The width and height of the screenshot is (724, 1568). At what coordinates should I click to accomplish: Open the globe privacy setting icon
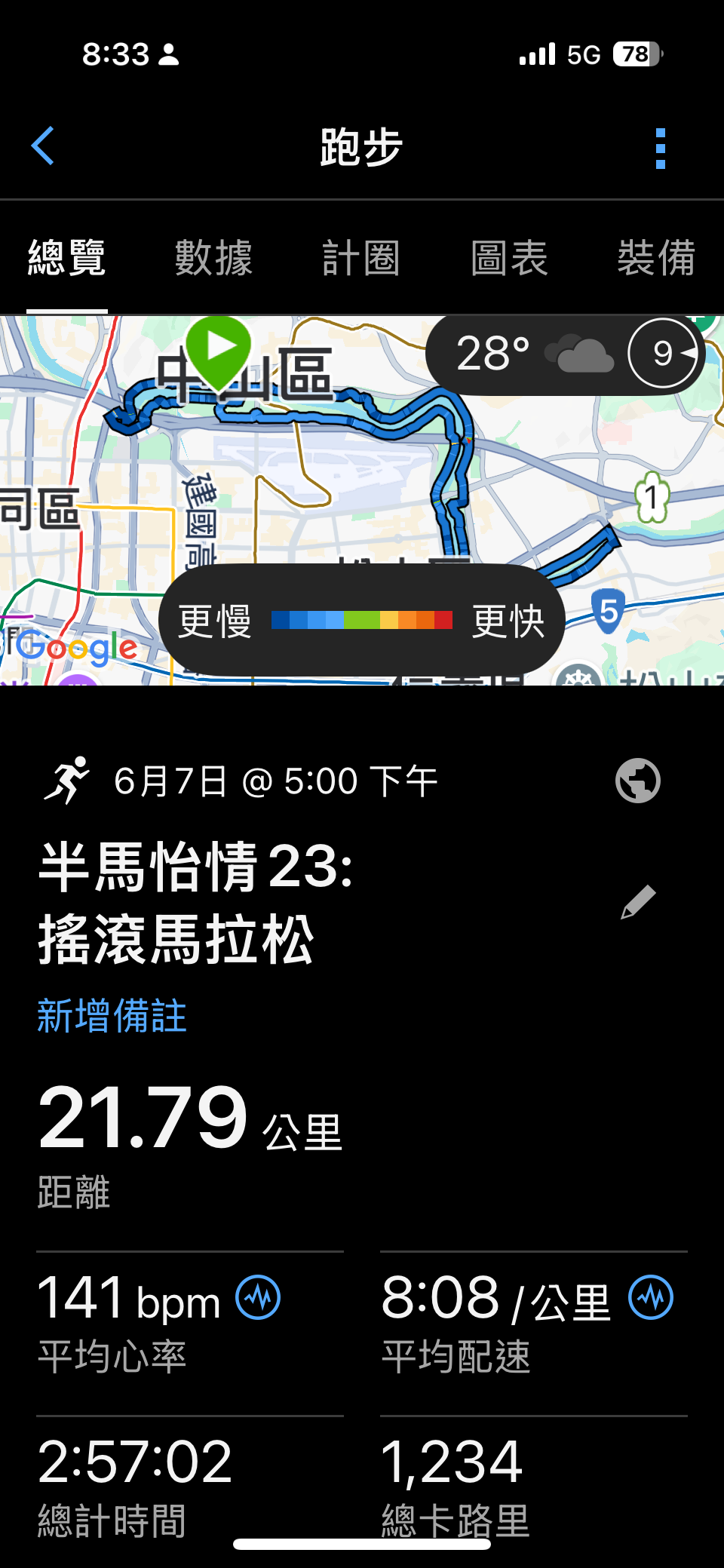coord(637,781)
